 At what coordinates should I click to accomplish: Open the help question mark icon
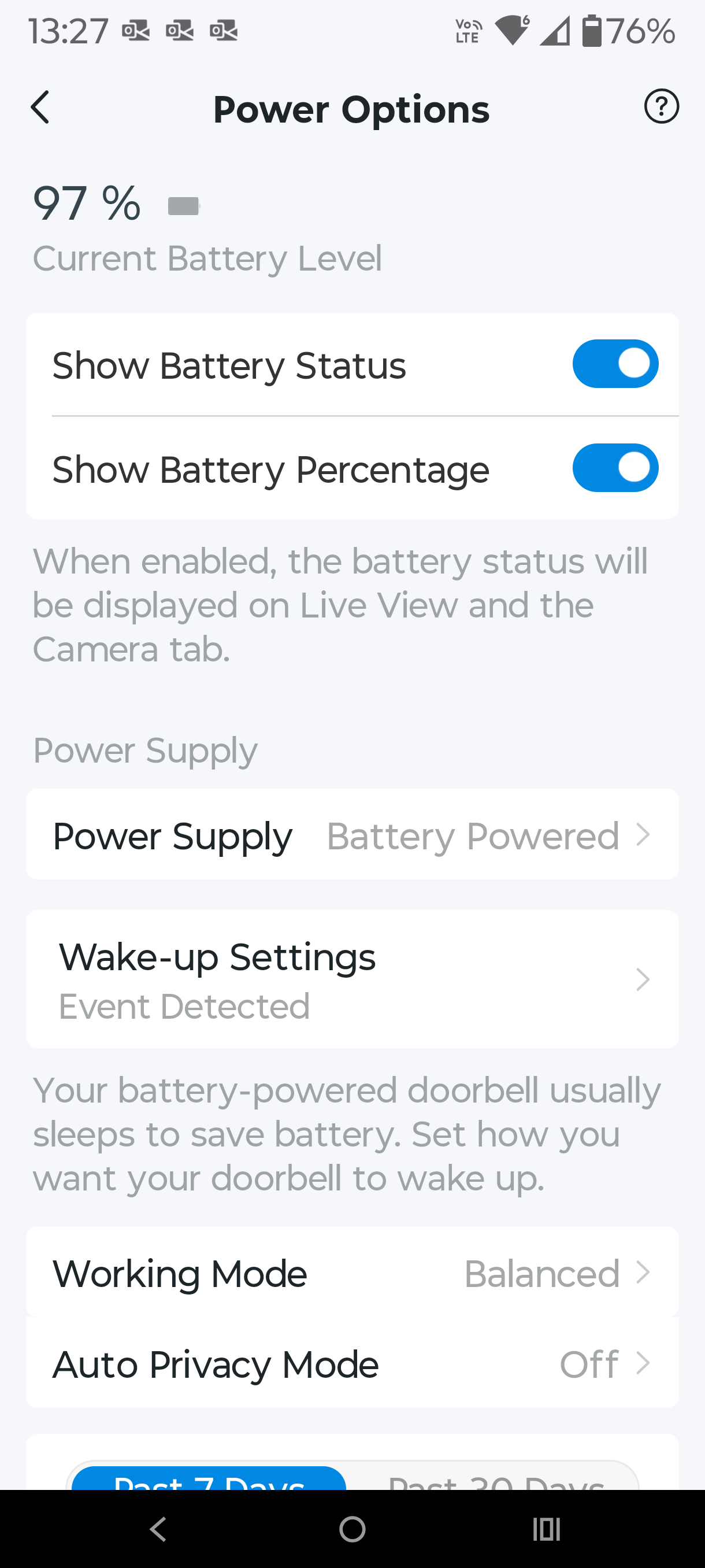(661, 107)
